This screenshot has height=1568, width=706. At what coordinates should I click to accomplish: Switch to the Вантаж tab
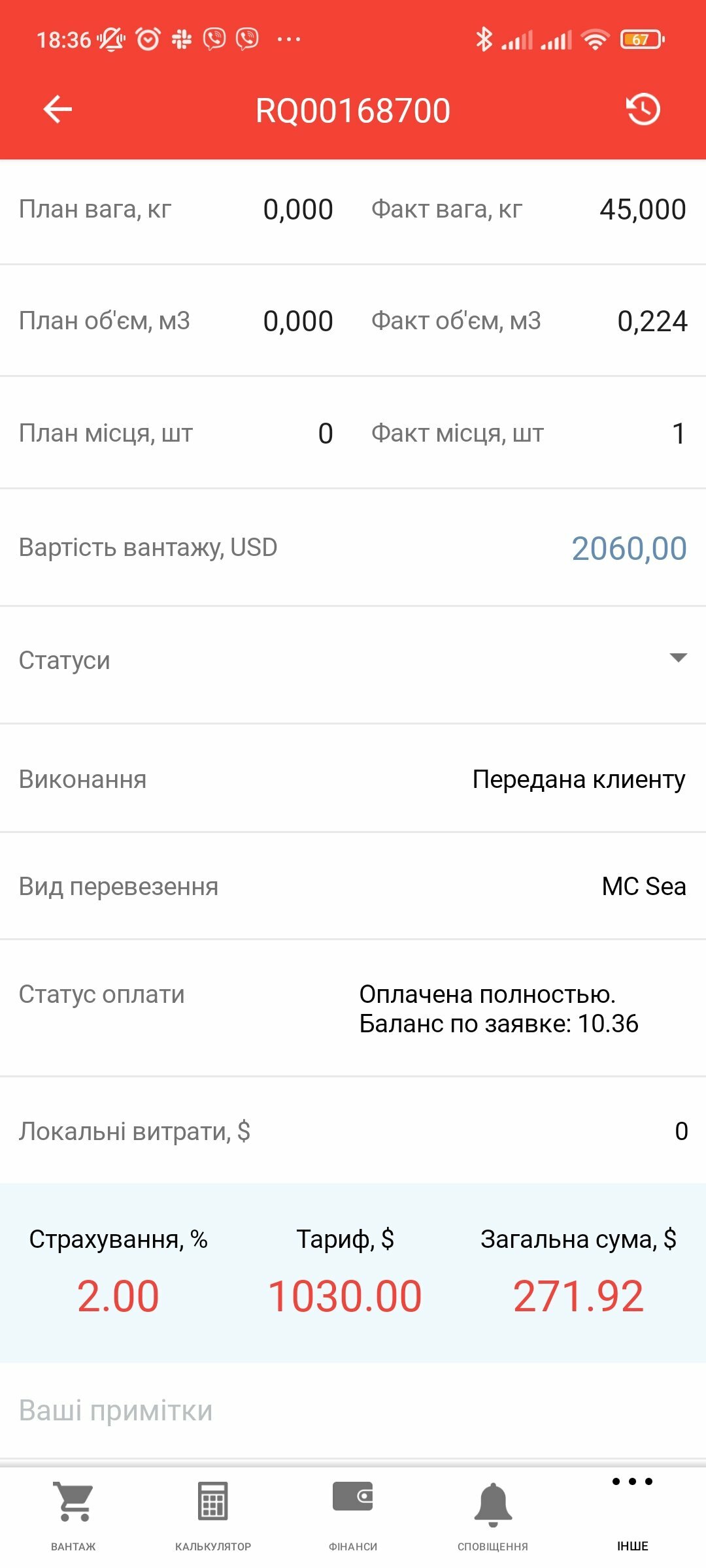click(x=73, y=1516)
